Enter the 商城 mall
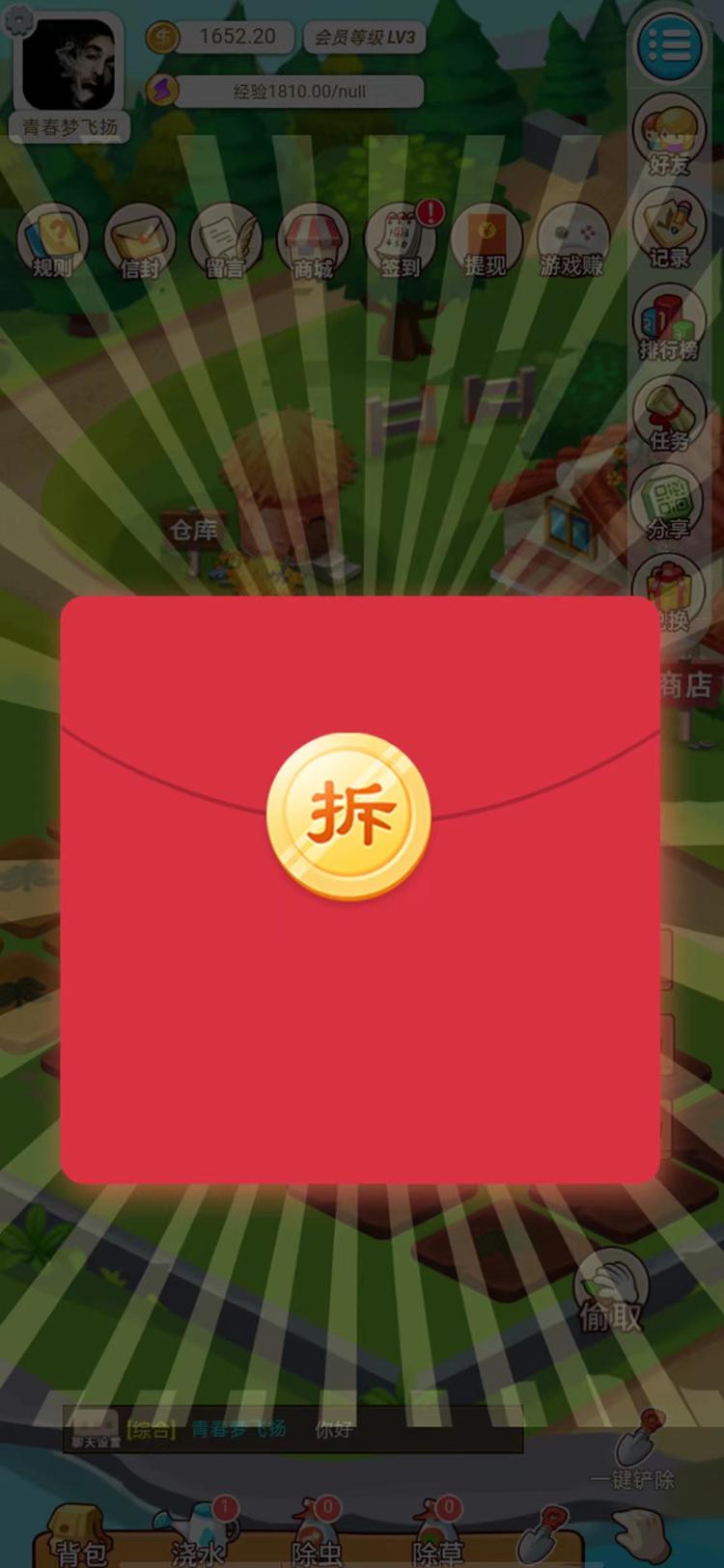Viewport: 724px width, 1568px height. click(x=313, y=241)
